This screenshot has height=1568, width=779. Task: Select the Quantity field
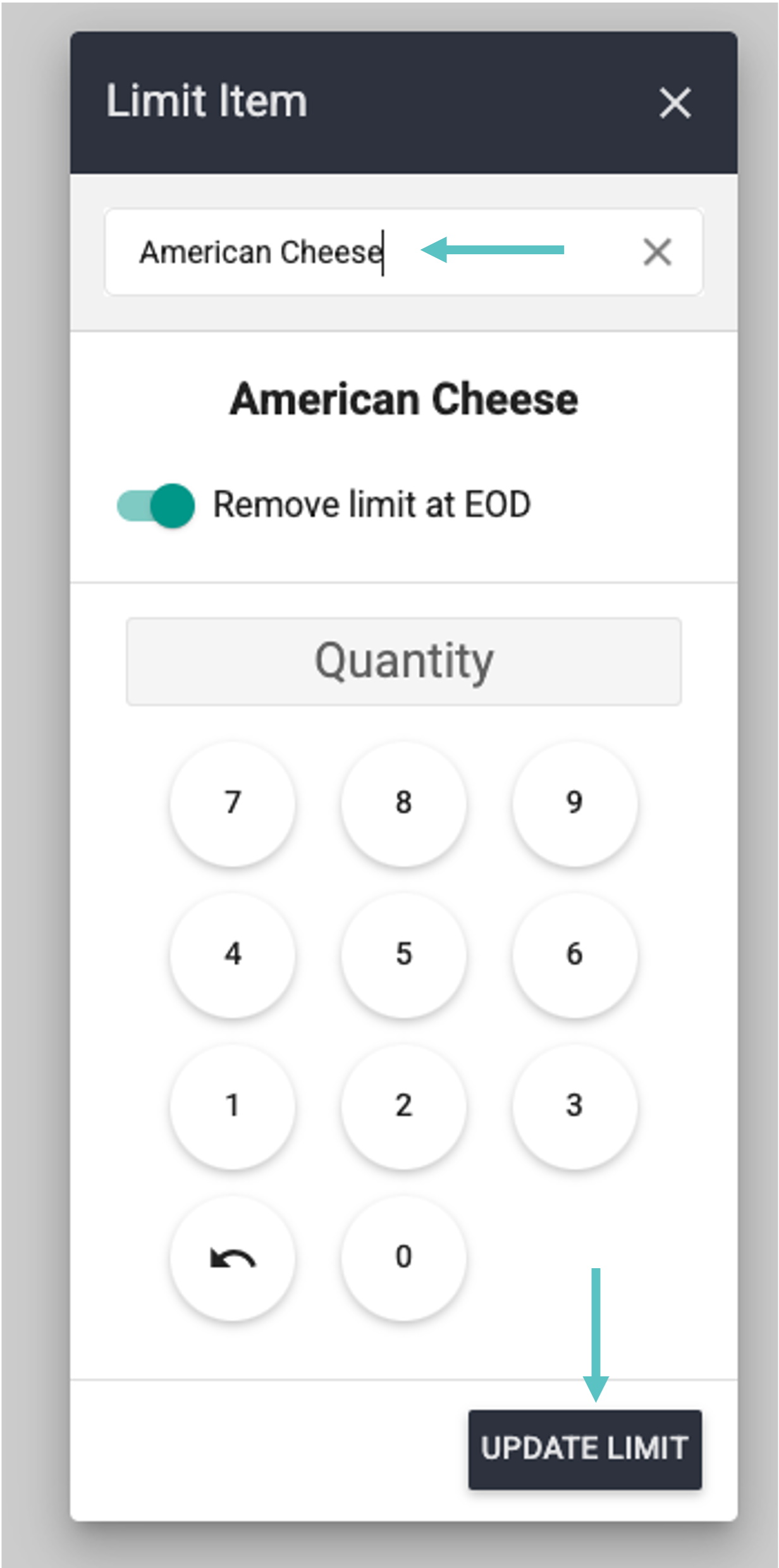click(403, 661)
